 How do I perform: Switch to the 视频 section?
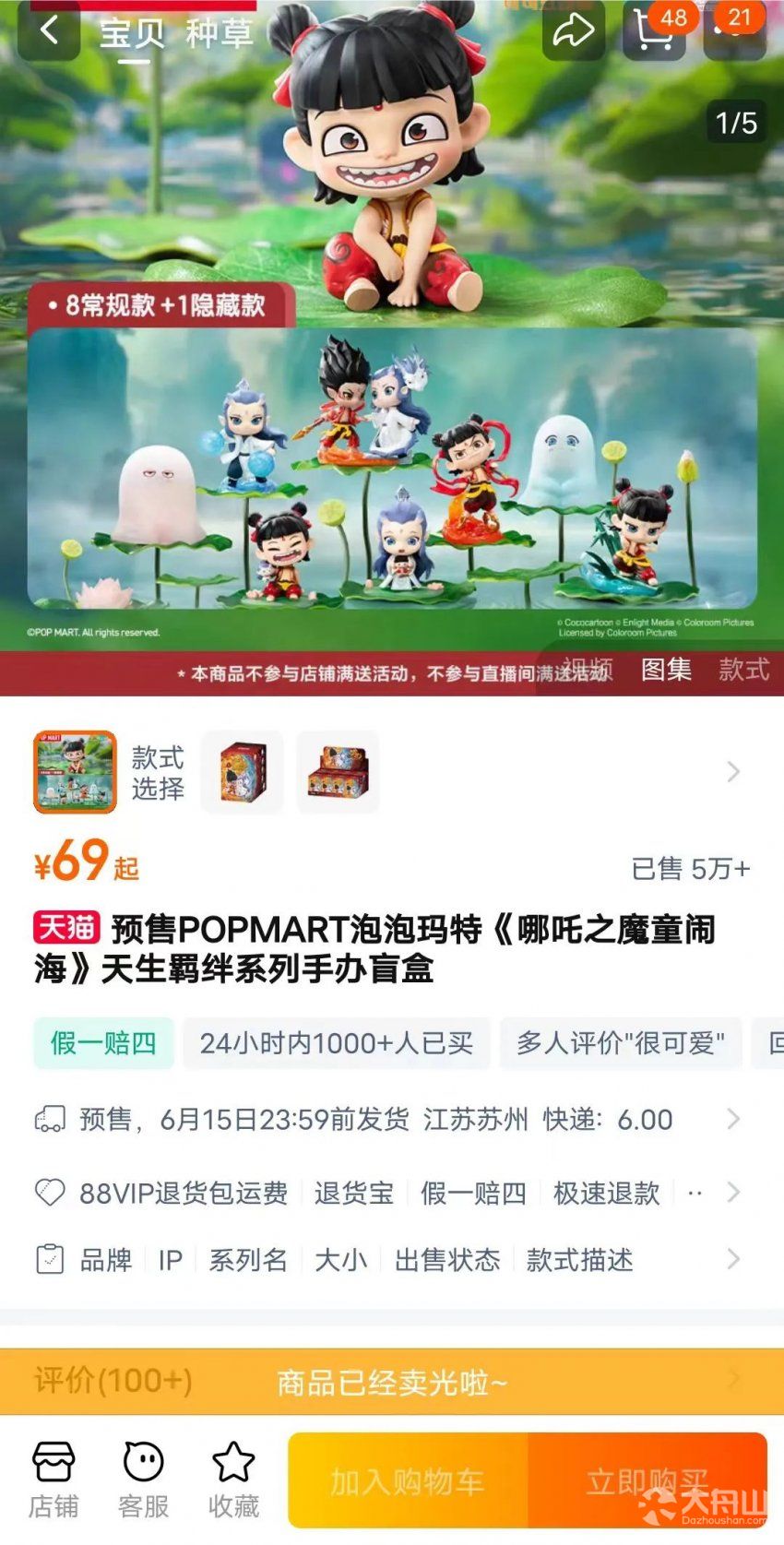tap(588, 670)
